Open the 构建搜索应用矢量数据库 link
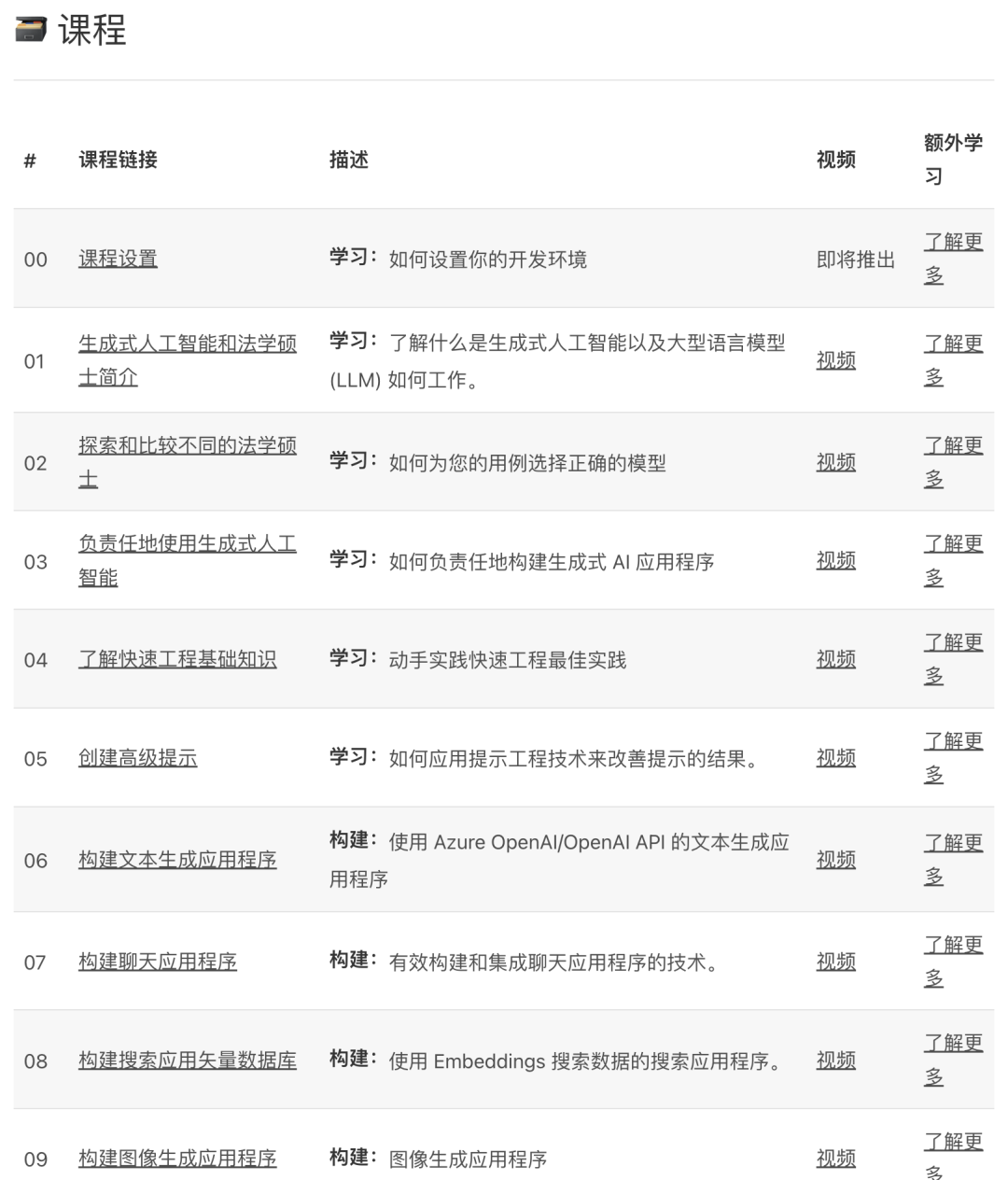 tap(188, 1061)
